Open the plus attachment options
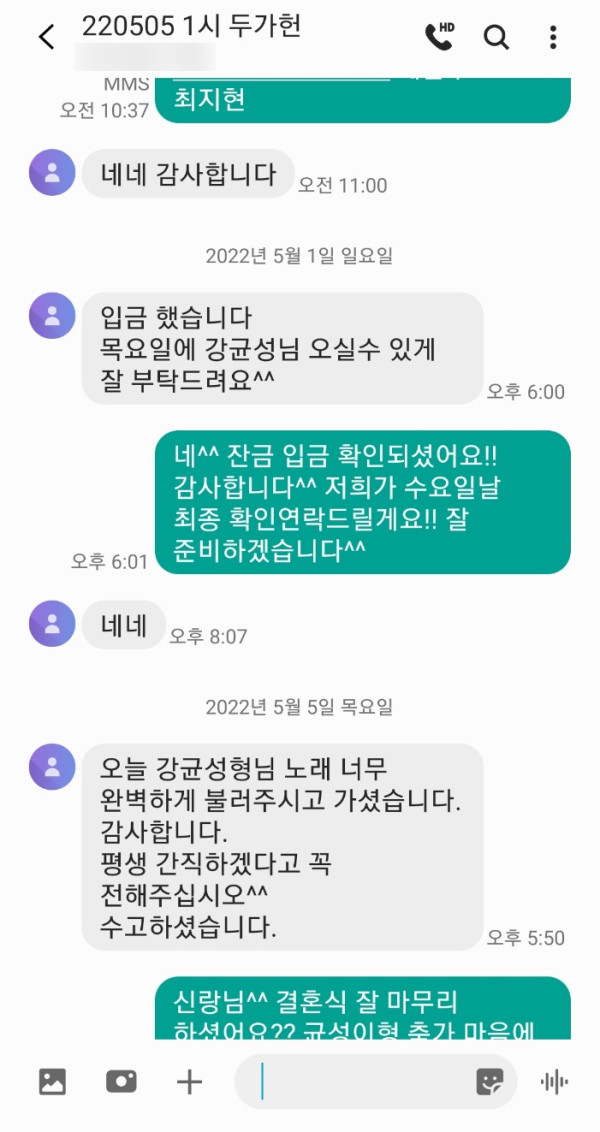The image size is (600, 1132). tap(189, 1081)
